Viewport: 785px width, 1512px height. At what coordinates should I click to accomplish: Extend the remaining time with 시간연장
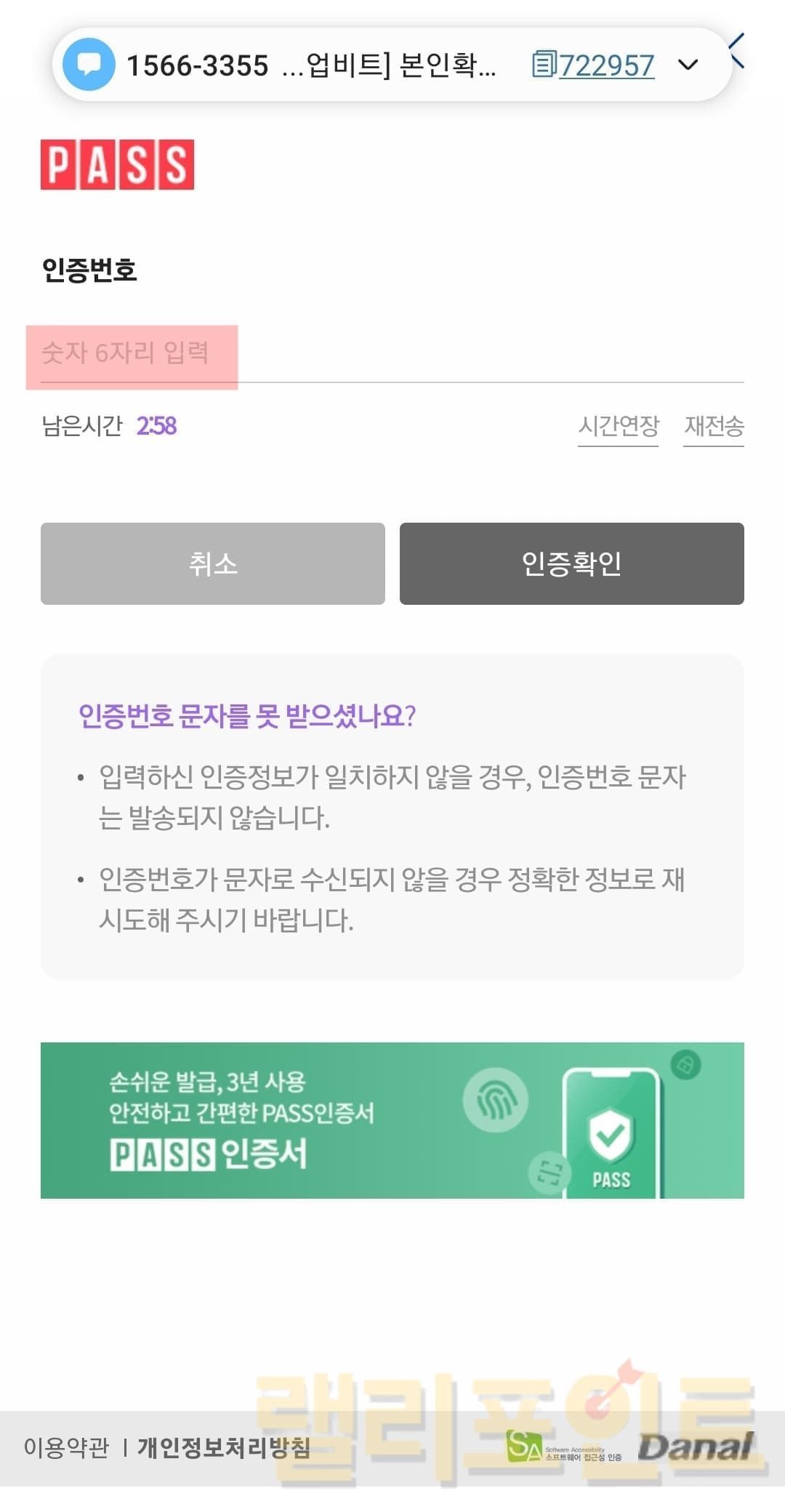click(x=618, y=426)
